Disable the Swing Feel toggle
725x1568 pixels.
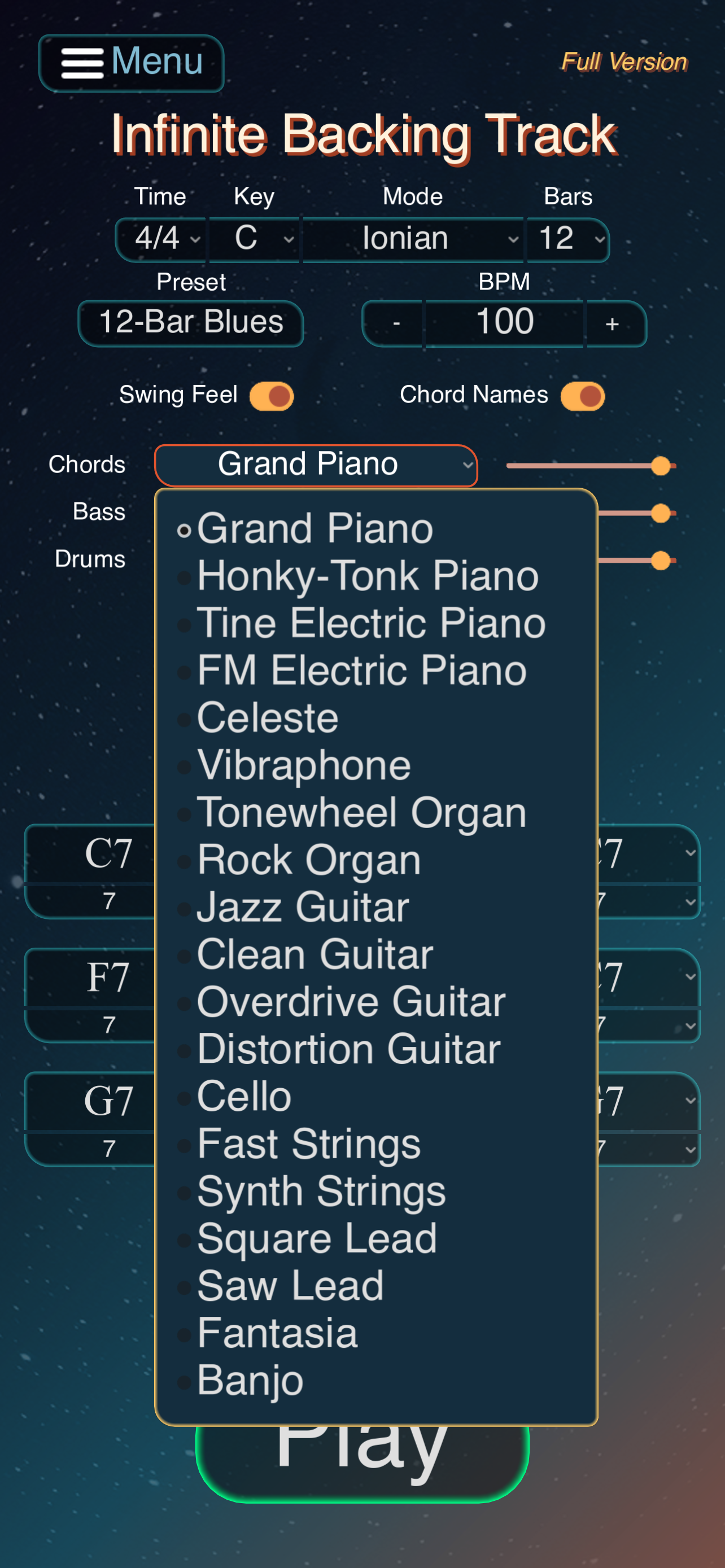click(272, 396)
